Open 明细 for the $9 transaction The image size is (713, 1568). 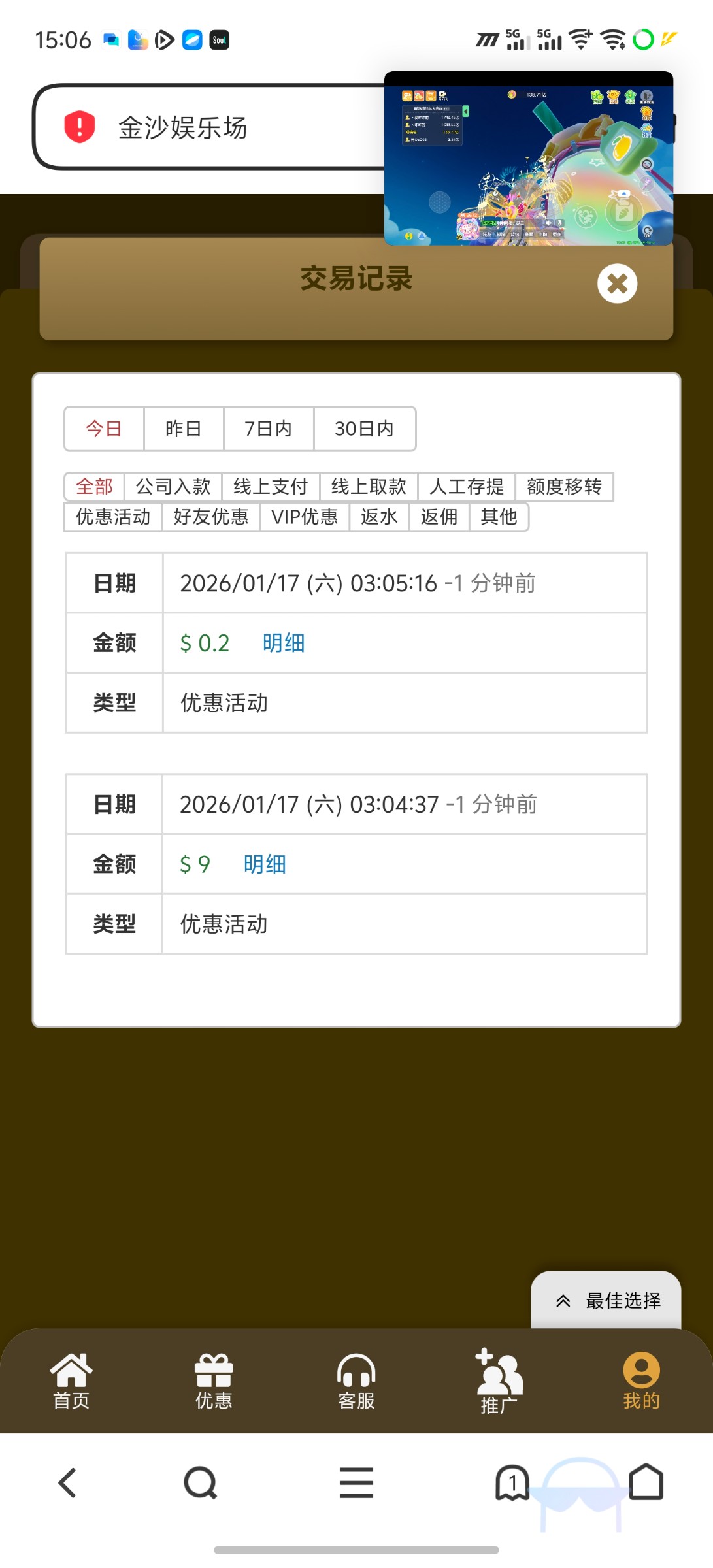(x=265, y=864)
